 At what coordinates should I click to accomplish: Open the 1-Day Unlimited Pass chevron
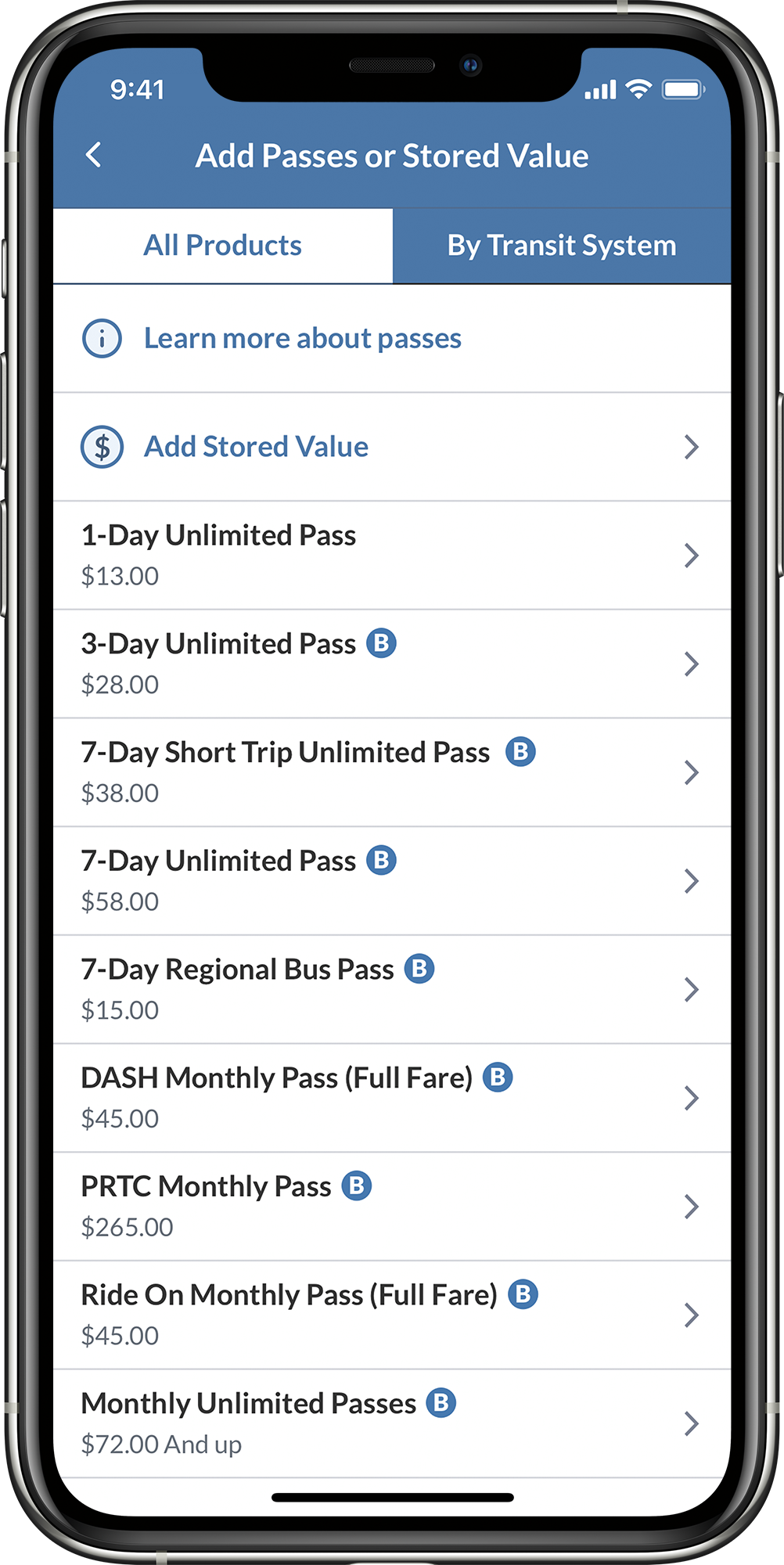[692, 556]
